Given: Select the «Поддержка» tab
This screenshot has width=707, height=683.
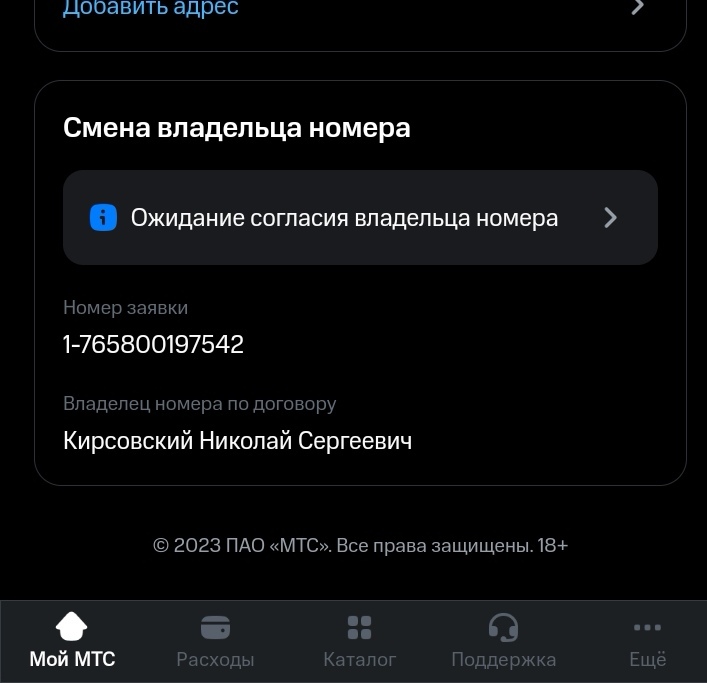Looking at the screenshot, I should (x=503, y=641).
